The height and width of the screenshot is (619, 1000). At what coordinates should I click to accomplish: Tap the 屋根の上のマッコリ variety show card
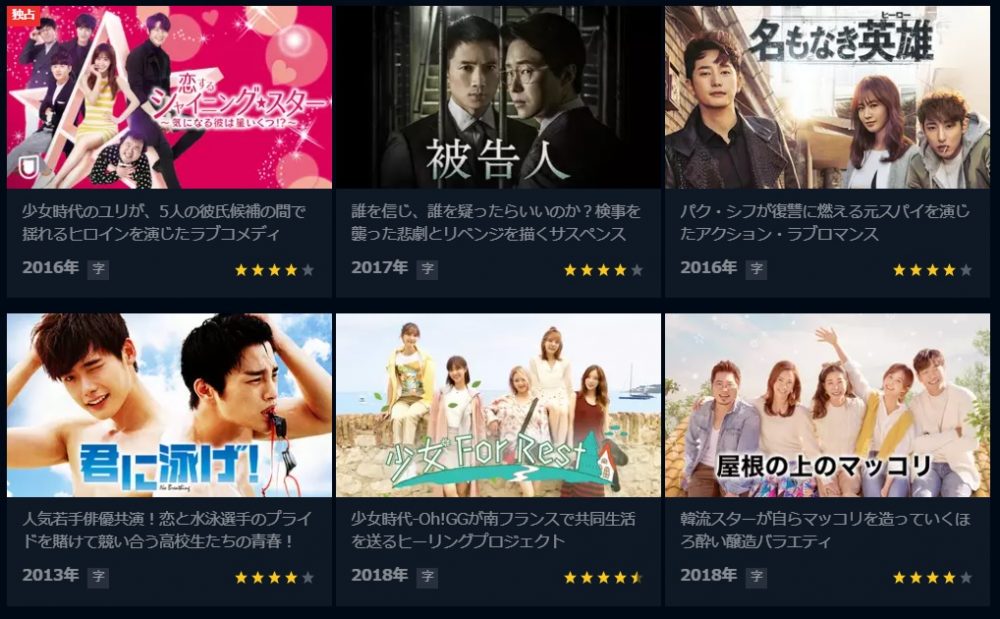point(827,405)
